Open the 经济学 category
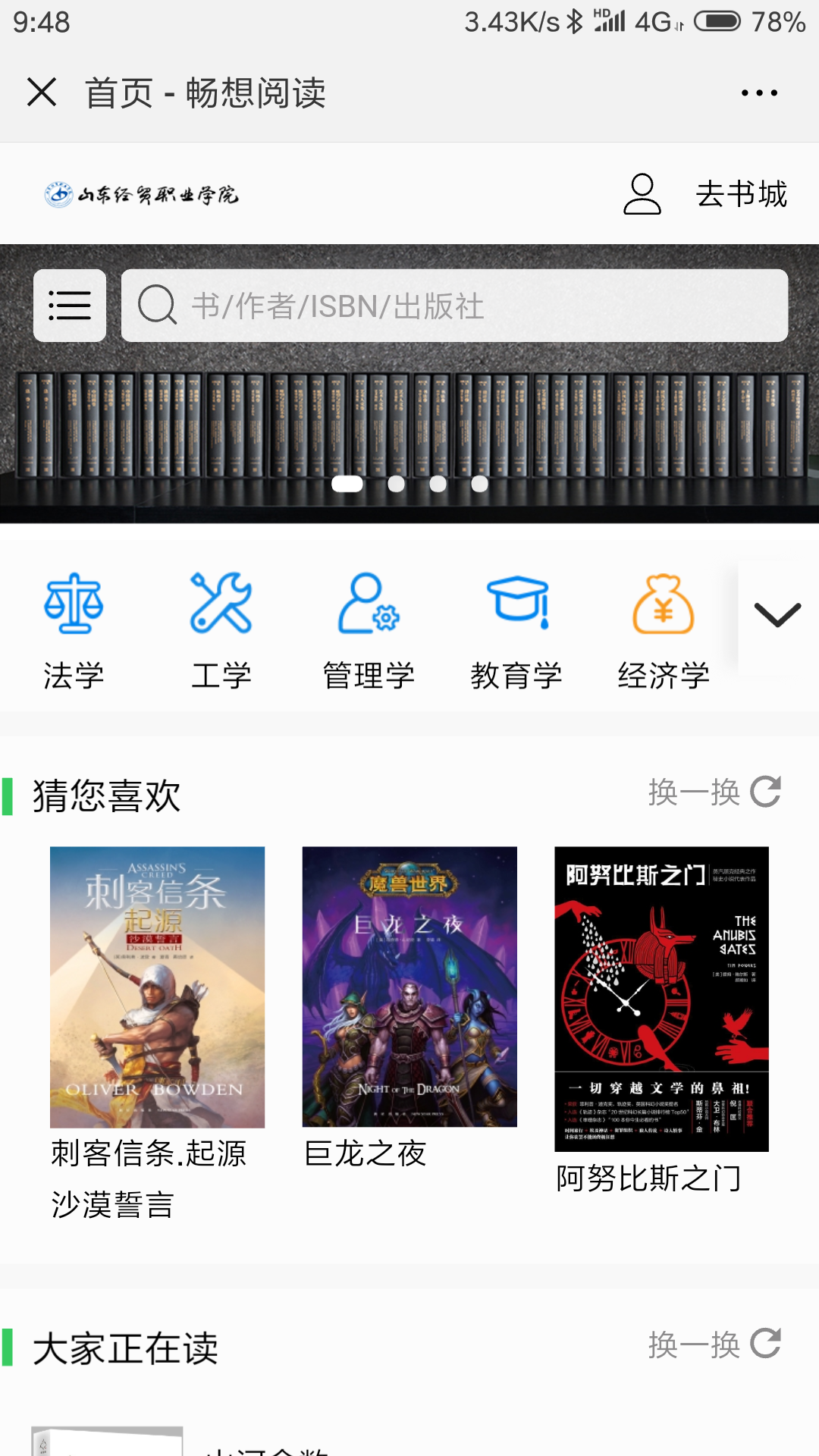Viewport: 819px width, 1456px height. (x=664, y=631)
